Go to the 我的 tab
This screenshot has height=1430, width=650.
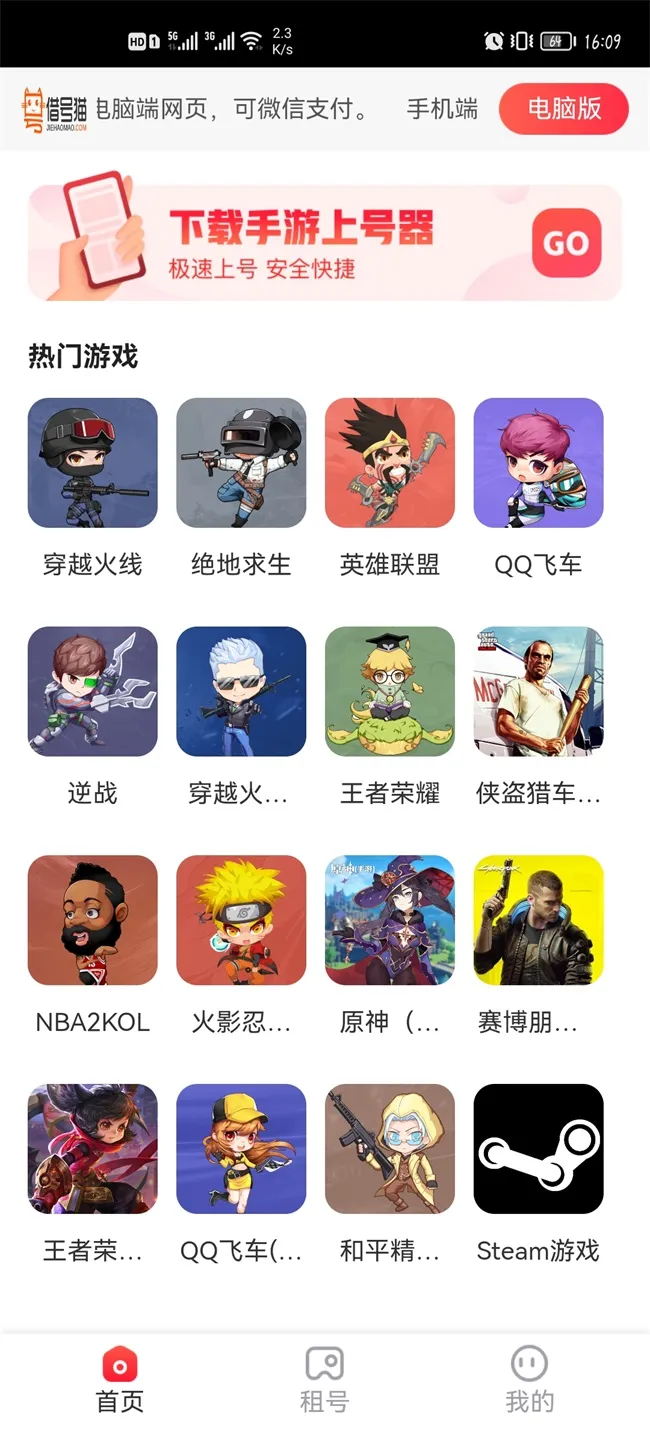[x=529, y=1379]
